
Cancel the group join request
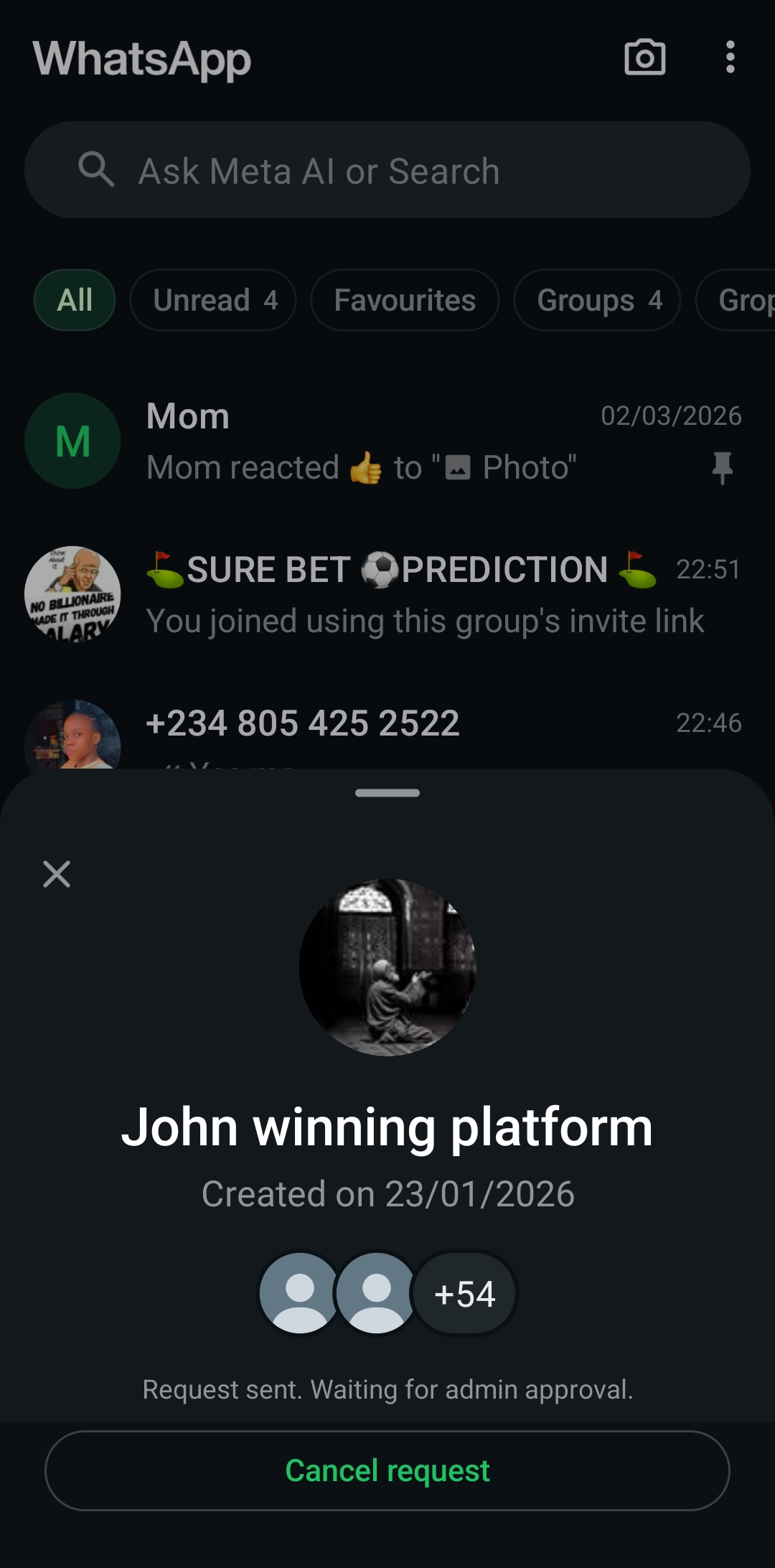(387, 1470)
